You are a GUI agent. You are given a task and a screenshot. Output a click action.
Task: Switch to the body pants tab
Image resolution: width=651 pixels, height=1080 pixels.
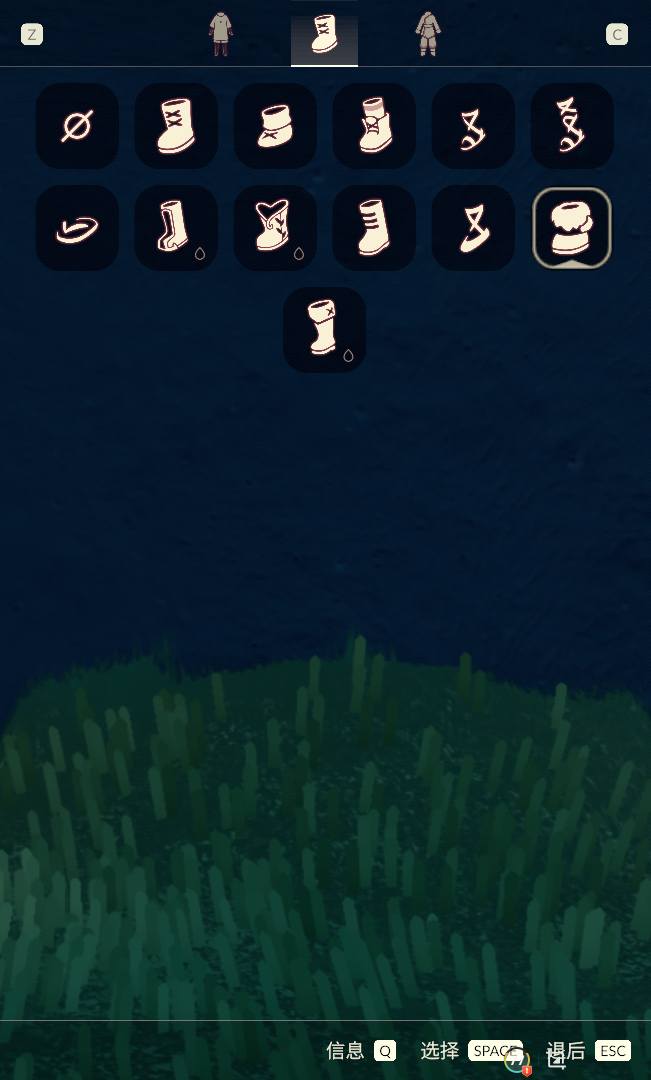[428, 34]
